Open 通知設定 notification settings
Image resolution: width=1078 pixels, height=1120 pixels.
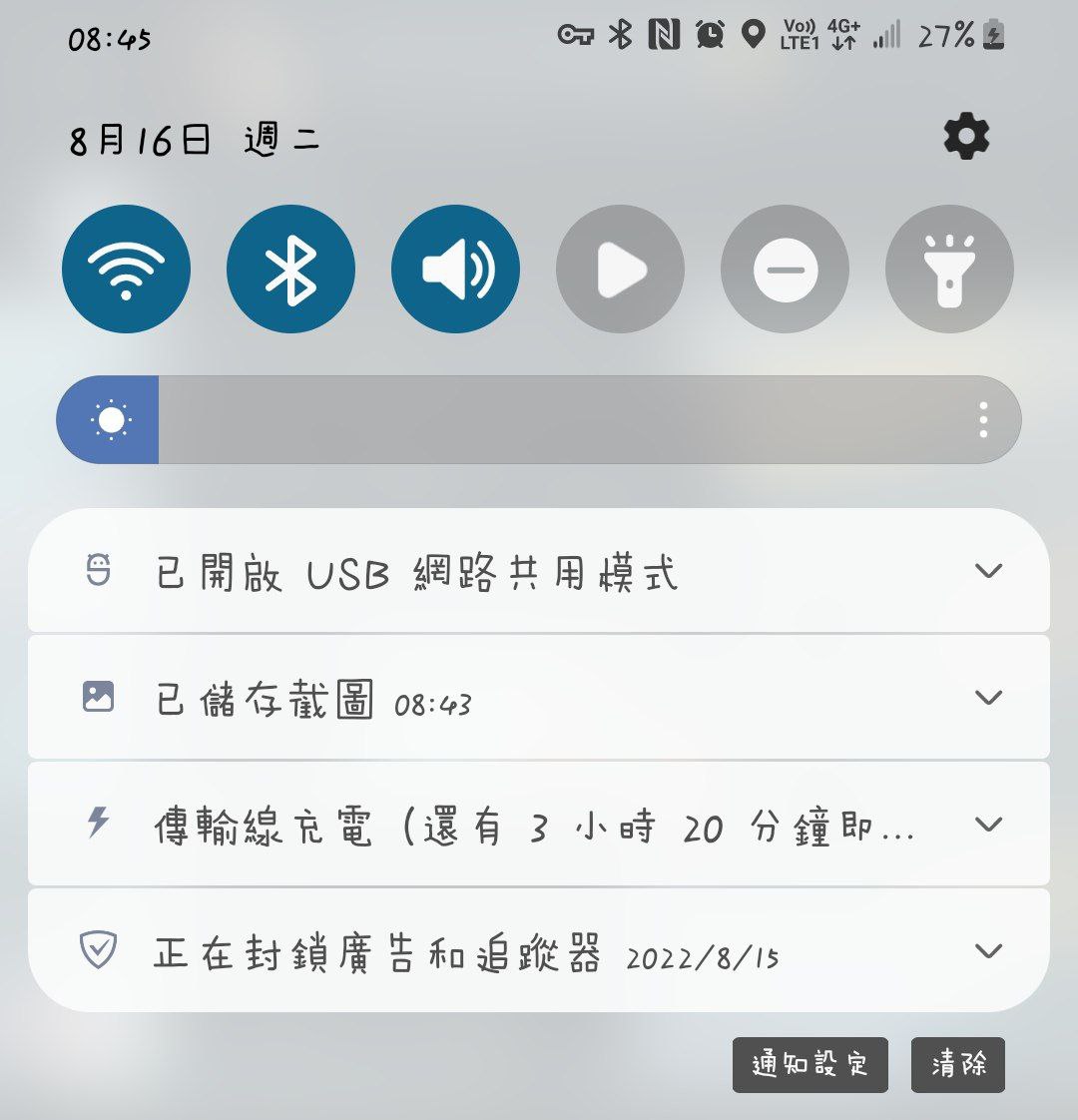point(809,1065)
